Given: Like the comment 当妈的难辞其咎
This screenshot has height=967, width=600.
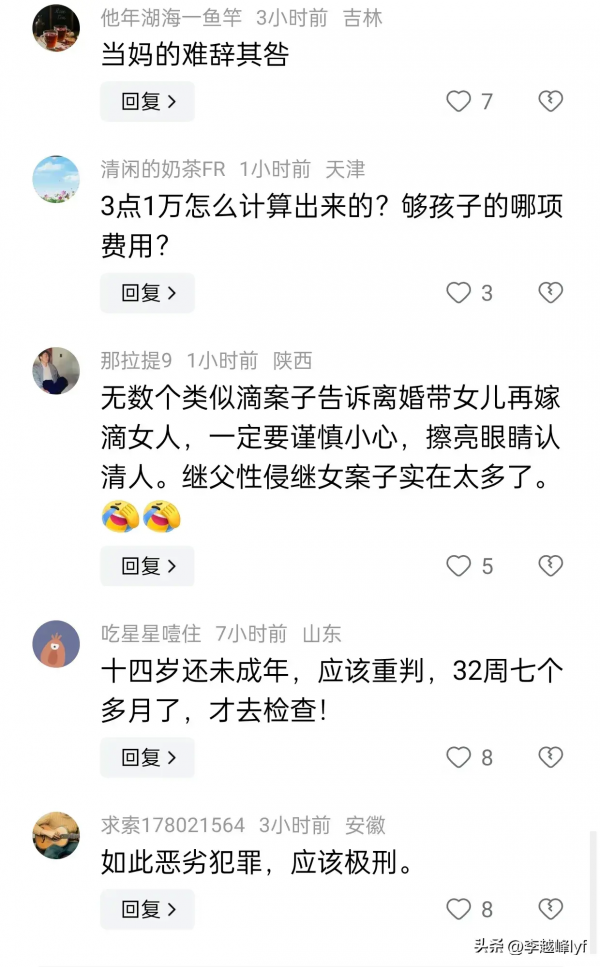Looking at the screenshot, I should pyautogui.click(x=459, y=101).
